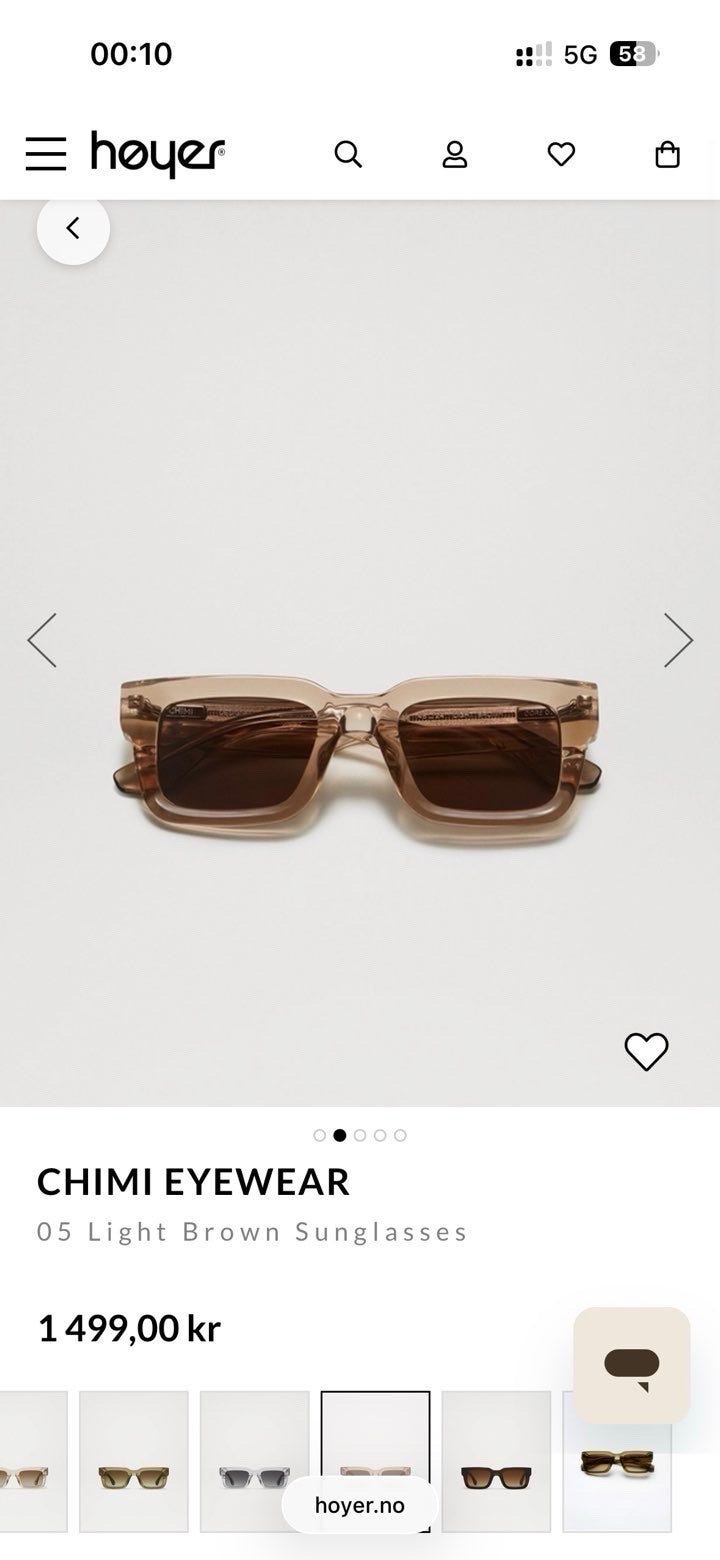Open the account profile icon
This screenshot has height=1560, width=720.
(455, 154)
